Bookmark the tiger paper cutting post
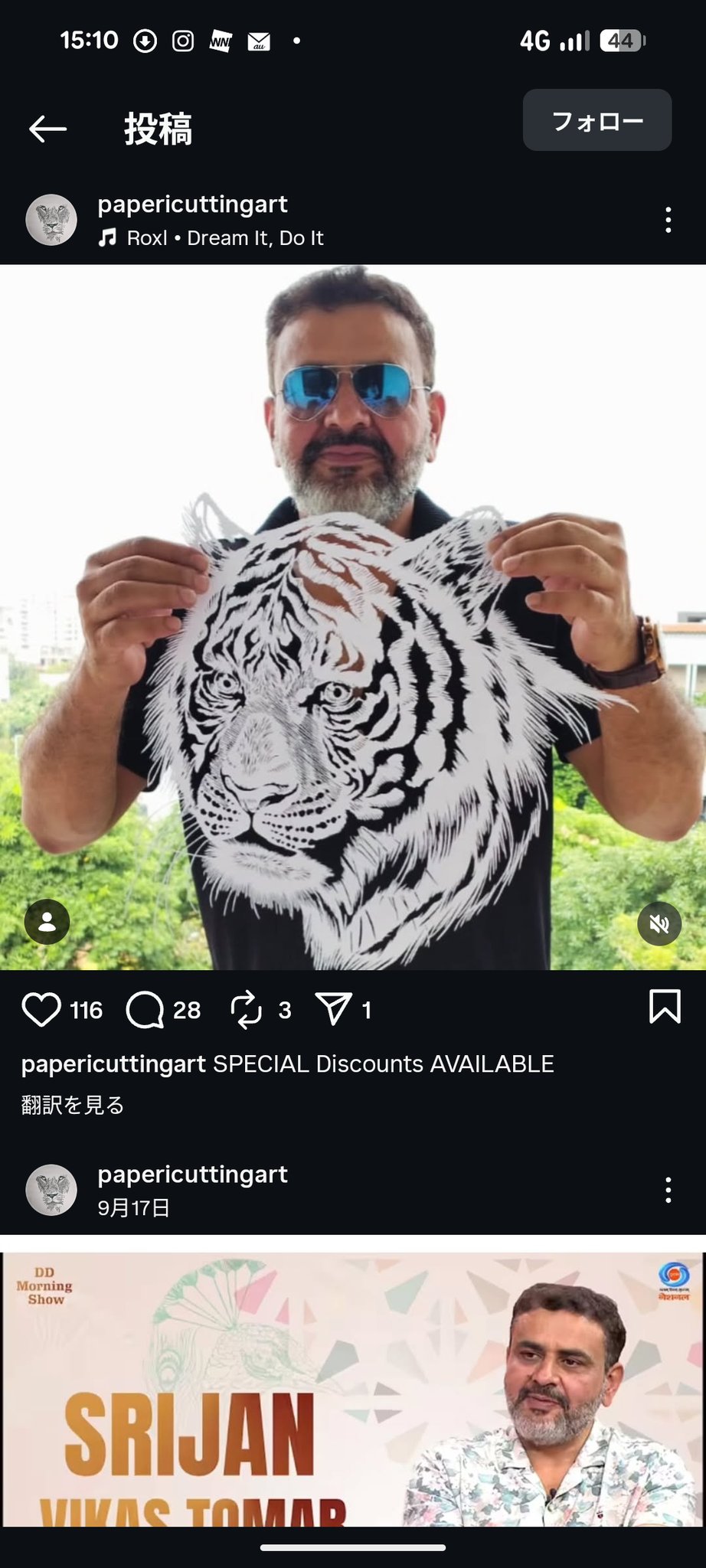Viewport: 706px width, 1568px height. pos(665,1007)
